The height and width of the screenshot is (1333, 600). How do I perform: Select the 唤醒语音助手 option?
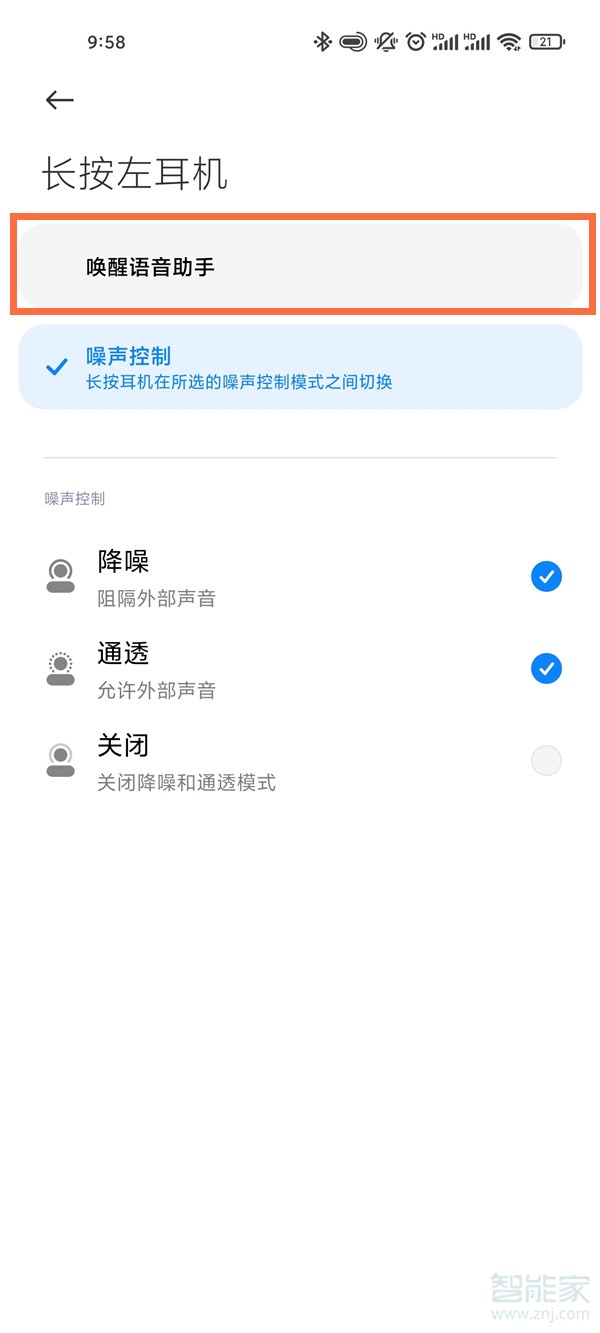click(x=300, y=266)
